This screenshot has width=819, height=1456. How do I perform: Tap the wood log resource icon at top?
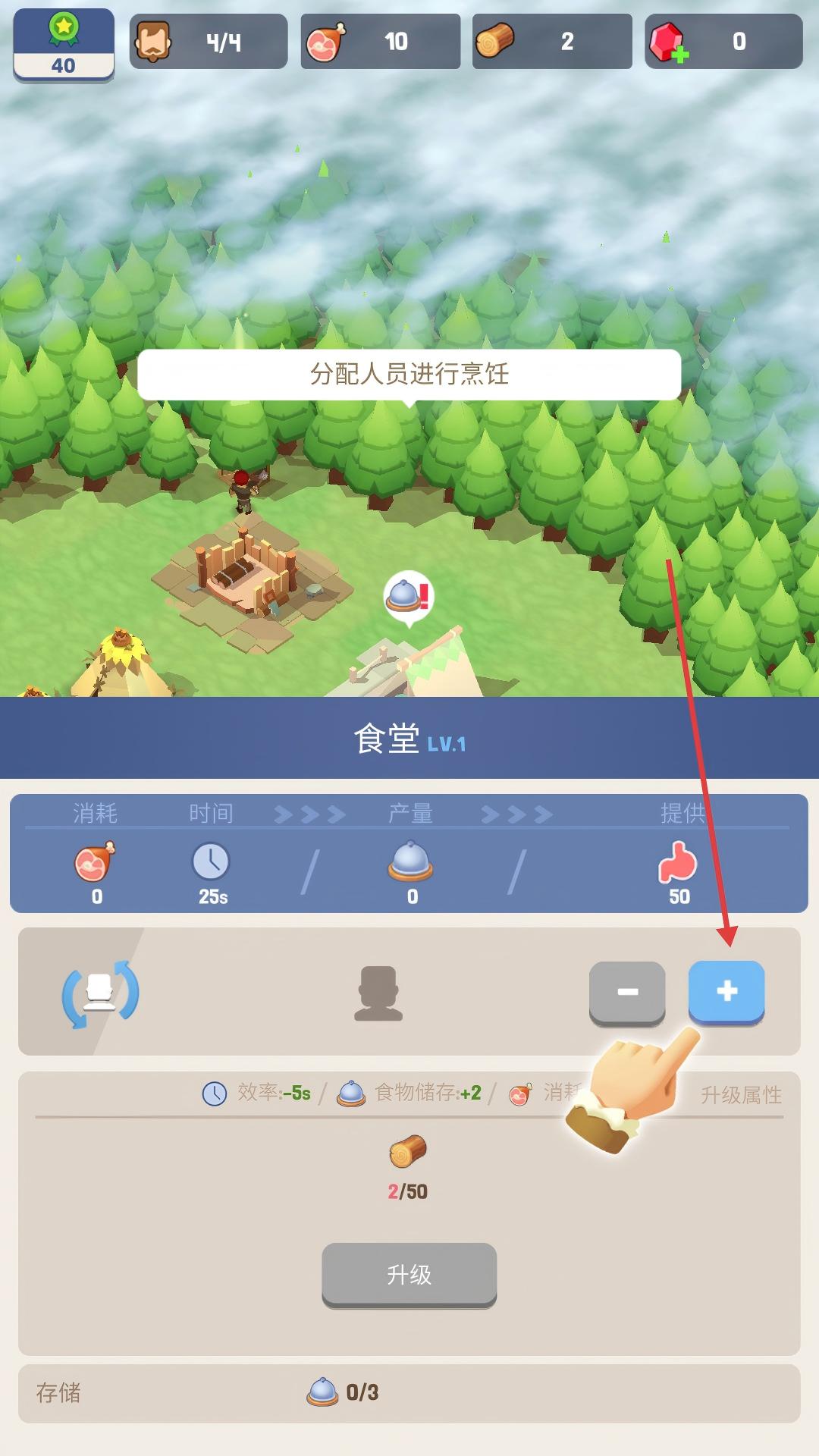494,42
